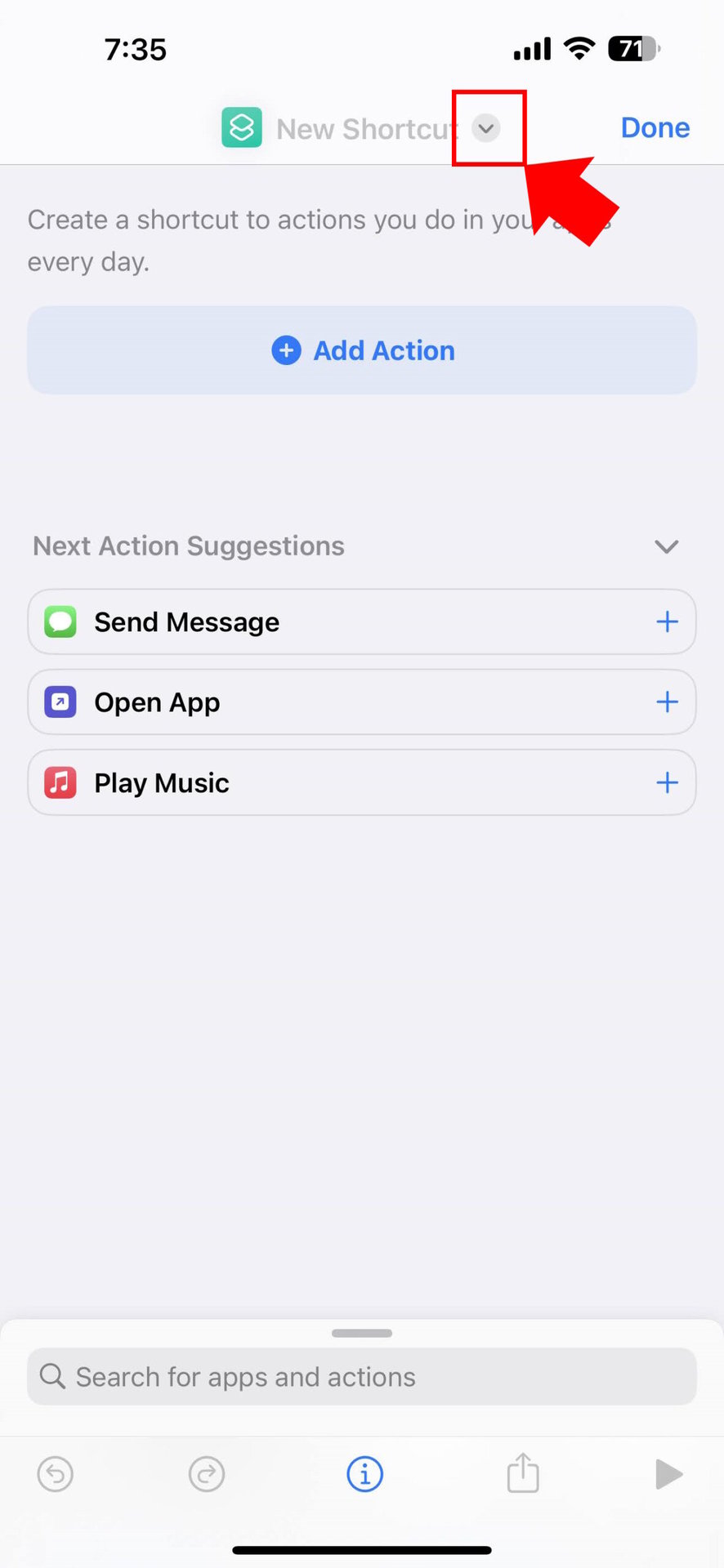
Task: Add the Open App action
Action: click(667, 702)
